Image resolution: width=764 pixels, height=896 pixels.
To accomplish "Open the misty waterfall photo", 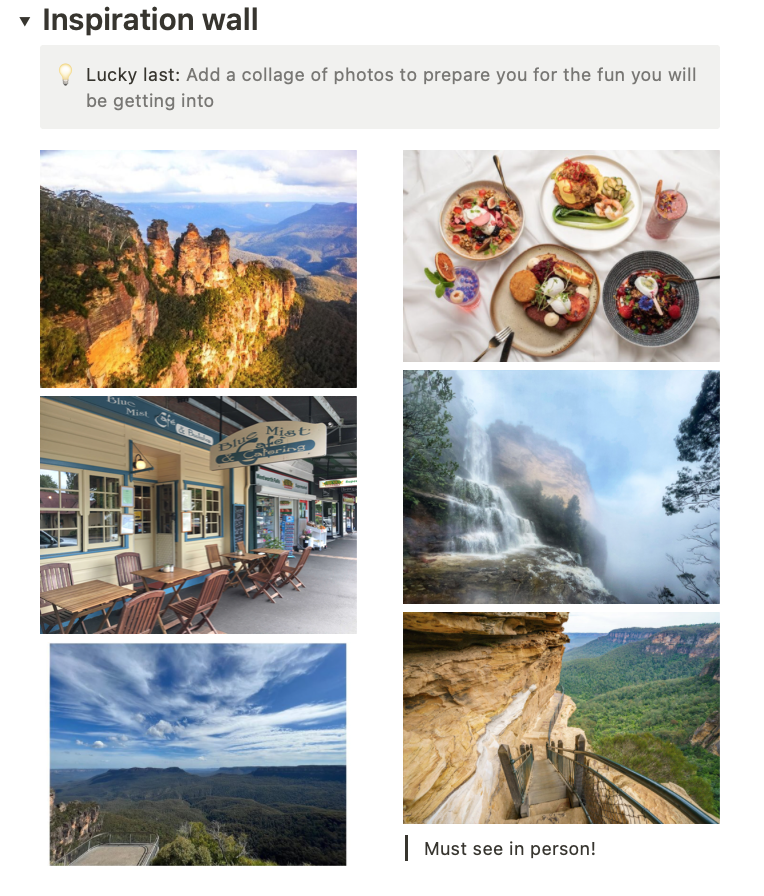I will (x=561, y=487).
